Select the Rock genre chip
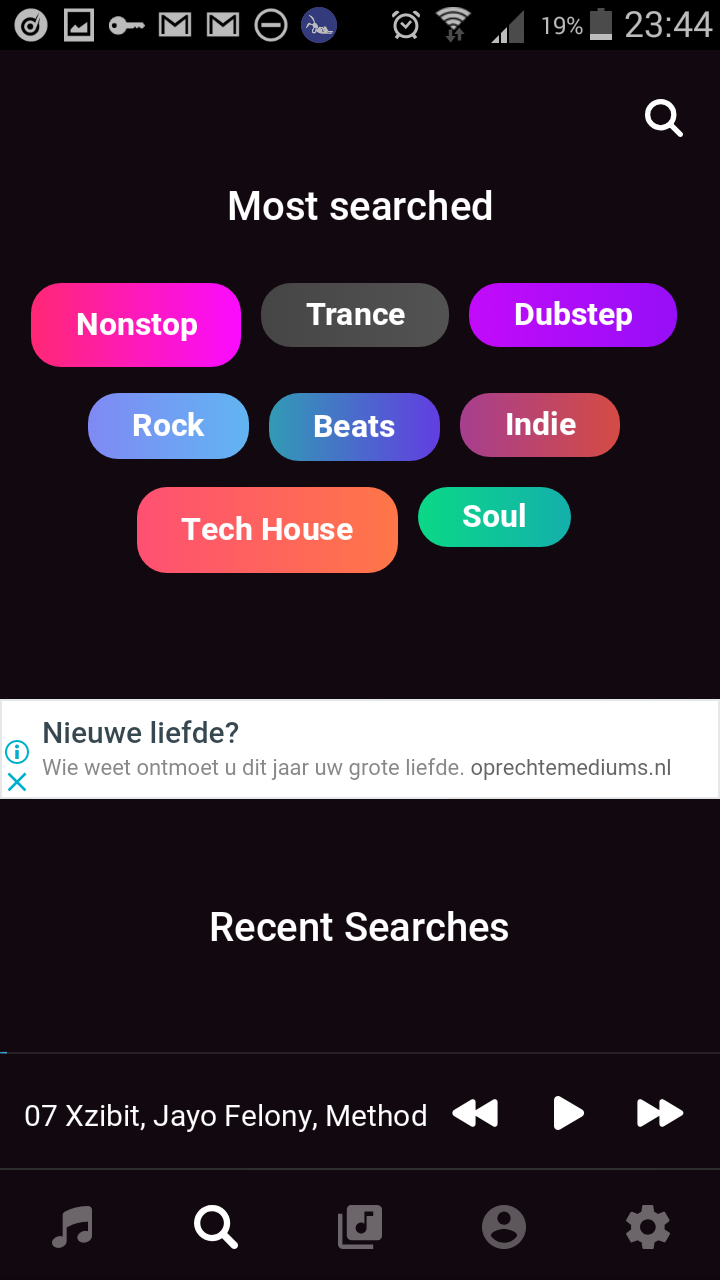720x1280 pixels. click(168, 426)
